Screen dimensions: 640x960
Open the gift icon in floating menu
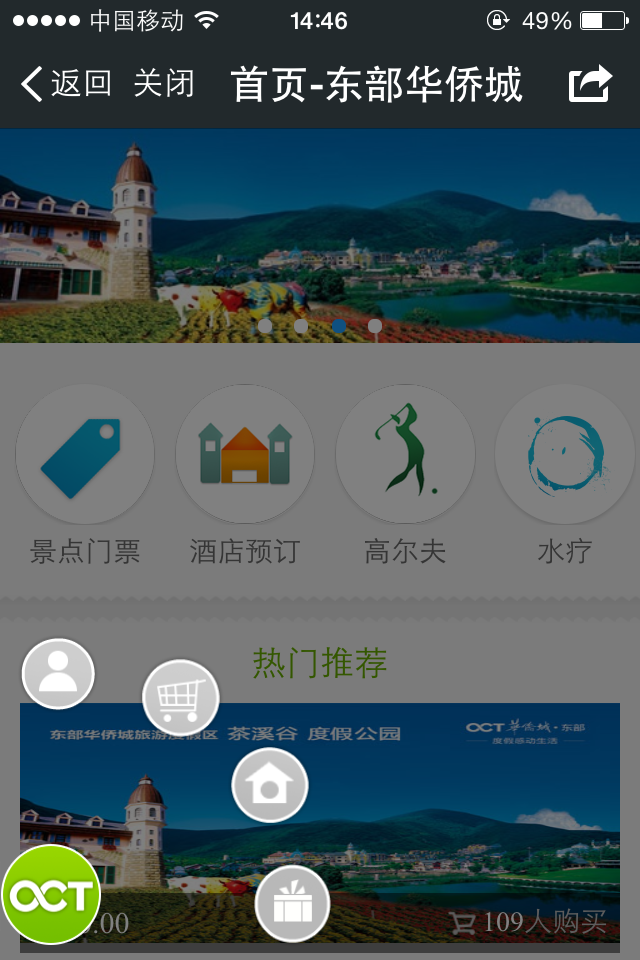click(x=292, y=903)
